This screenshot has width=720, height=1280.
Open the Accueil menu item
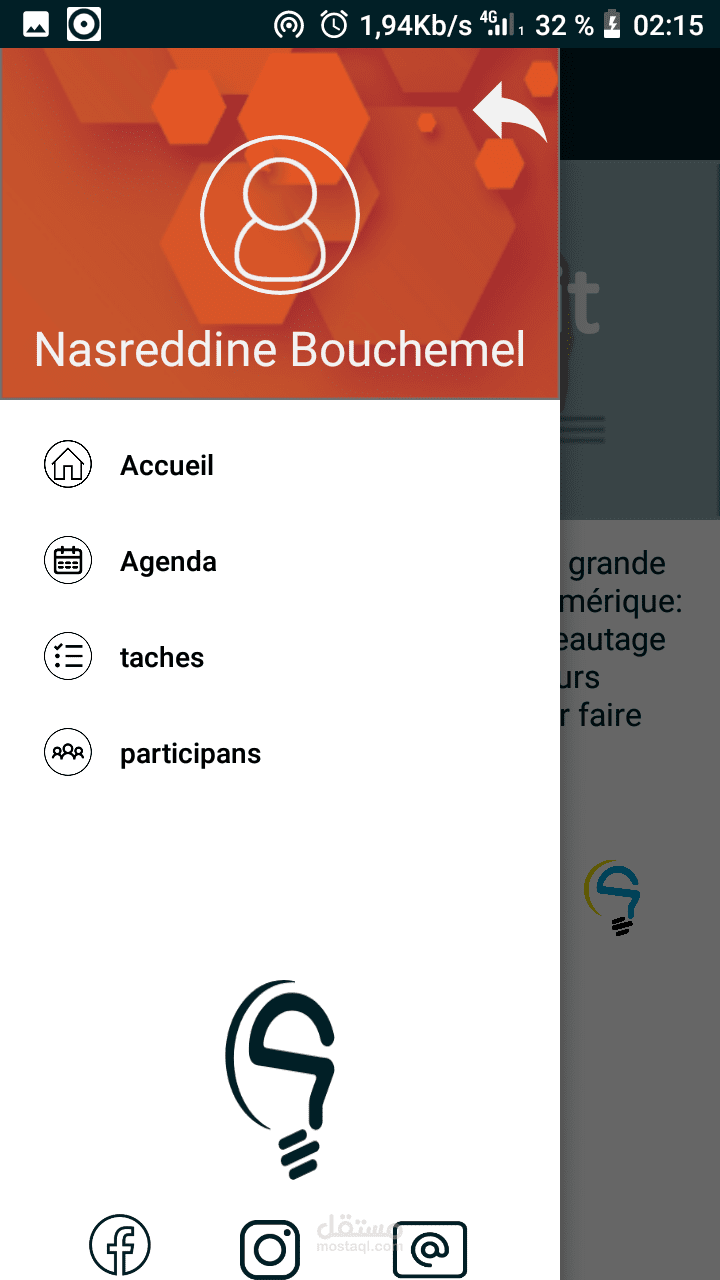280,465
